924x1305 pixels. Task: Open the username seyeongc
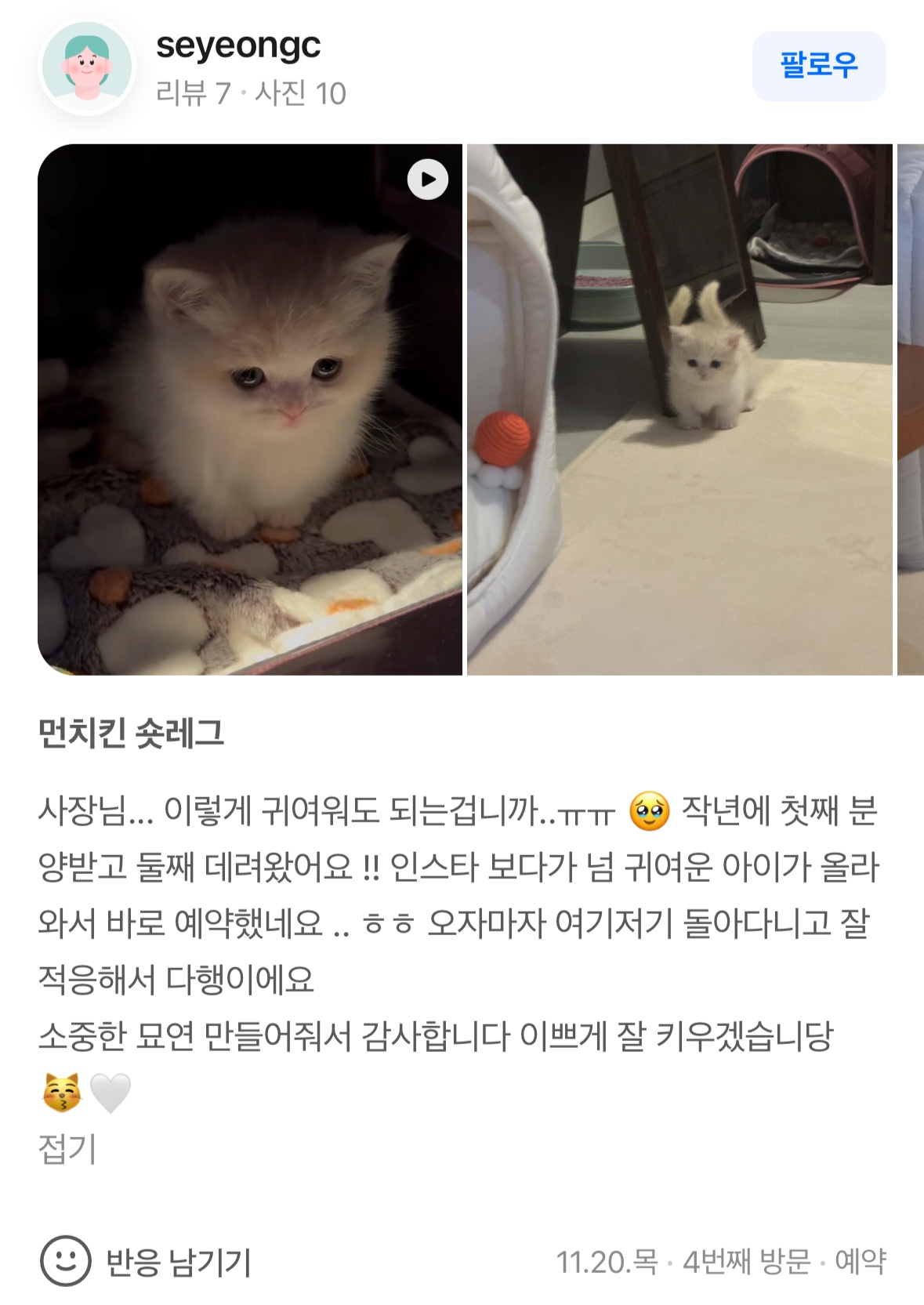pyautogui.click(x=238, y=45)
